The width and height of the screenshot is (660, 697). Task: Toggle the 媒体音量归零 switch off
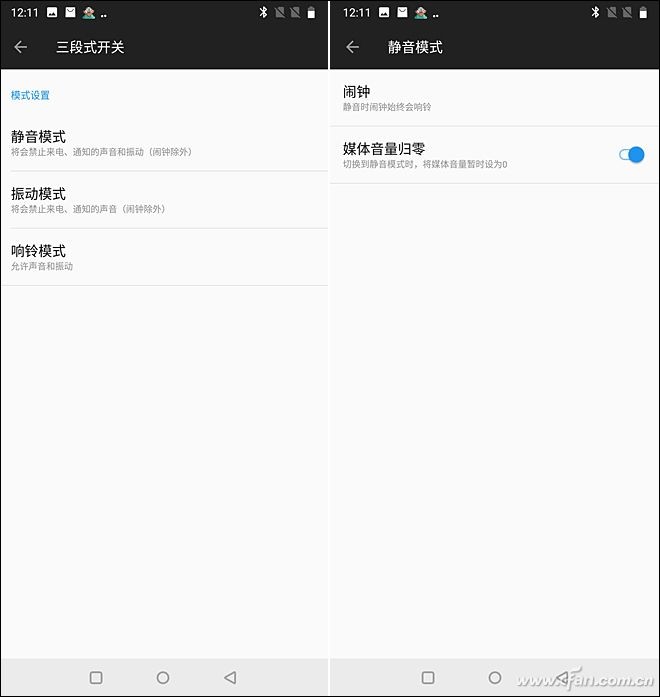(631, 154)
